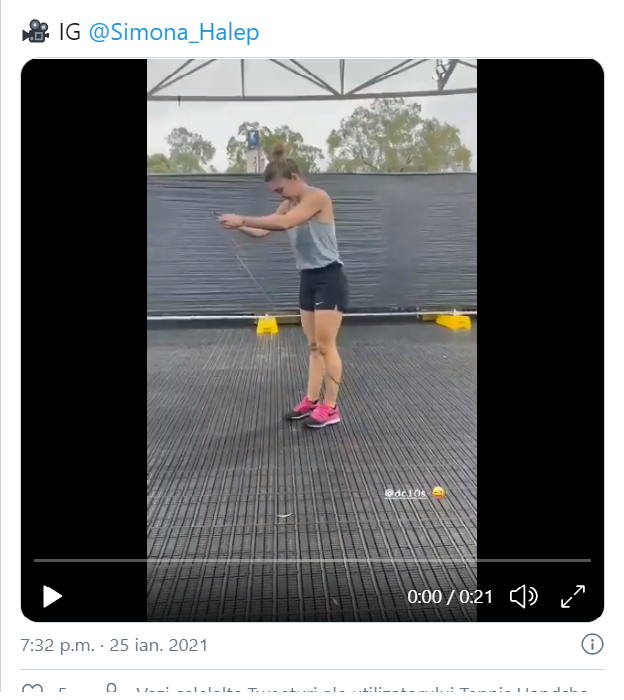Tap the video progress bar
This screenshot has width=624, height=700.
tap(312, 561)
